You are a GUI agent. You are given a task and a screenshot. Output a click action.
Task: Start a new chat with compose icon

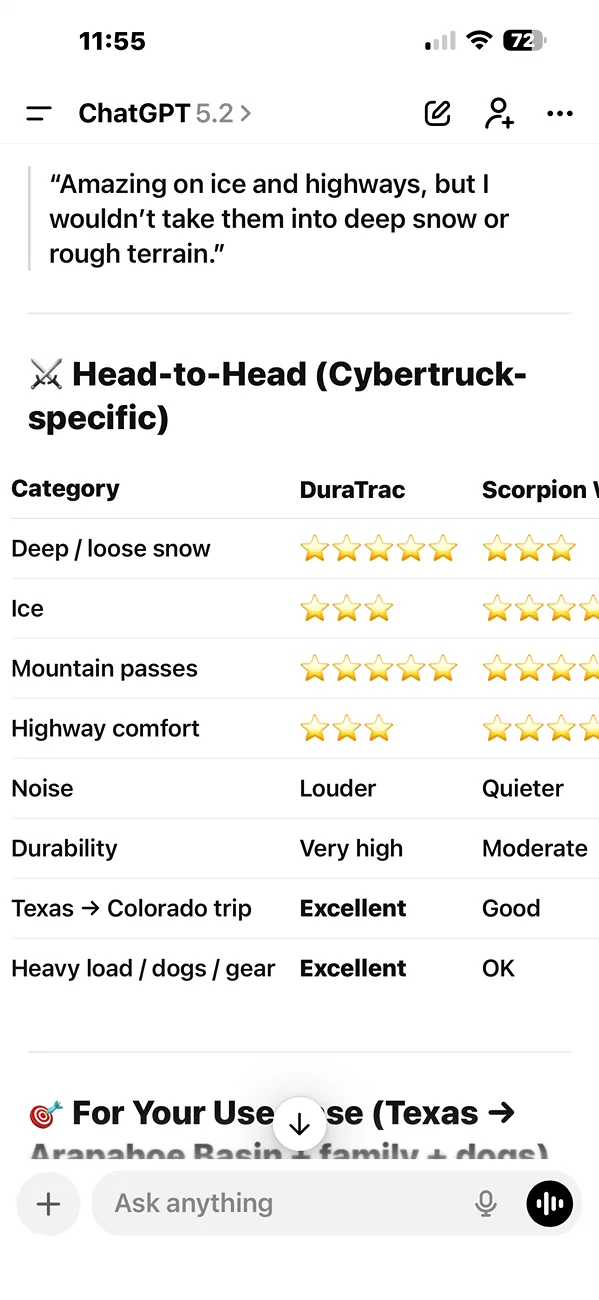[x=437, y=113]
